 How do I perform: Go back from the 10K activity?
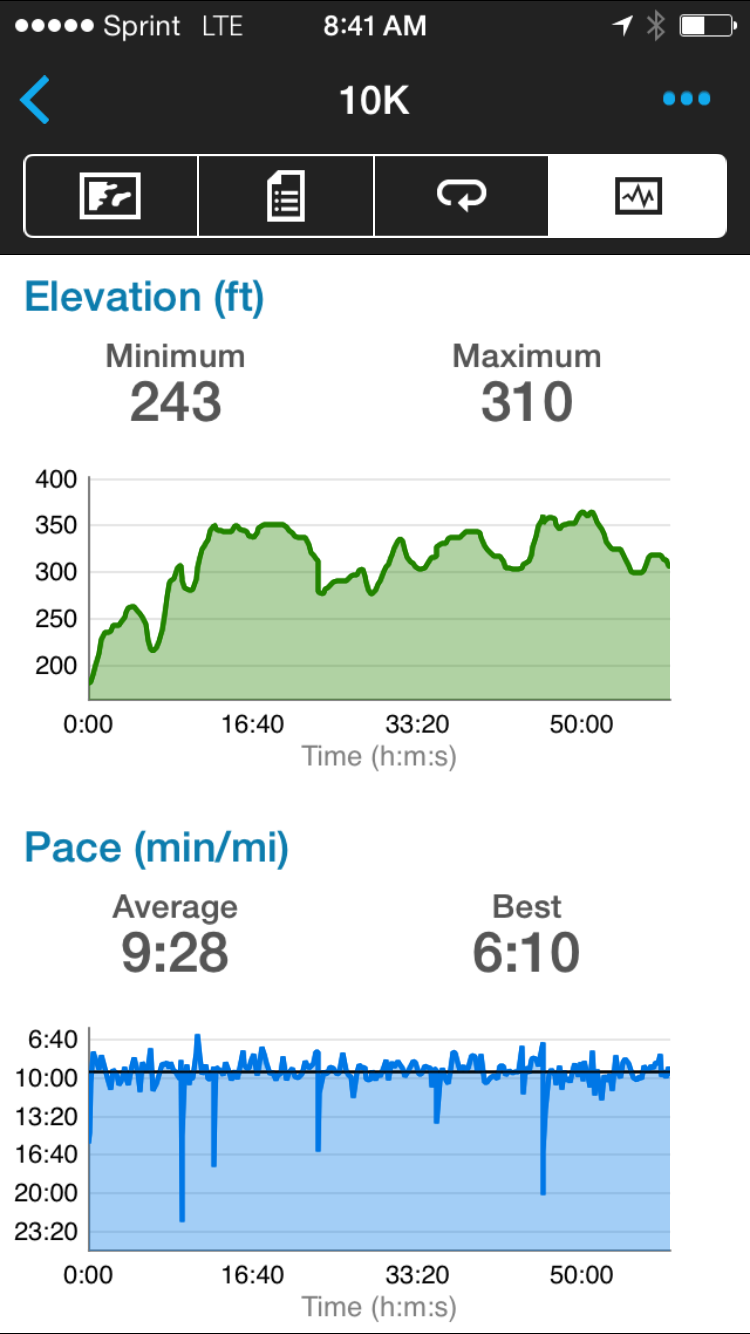[x=35, y=100]
